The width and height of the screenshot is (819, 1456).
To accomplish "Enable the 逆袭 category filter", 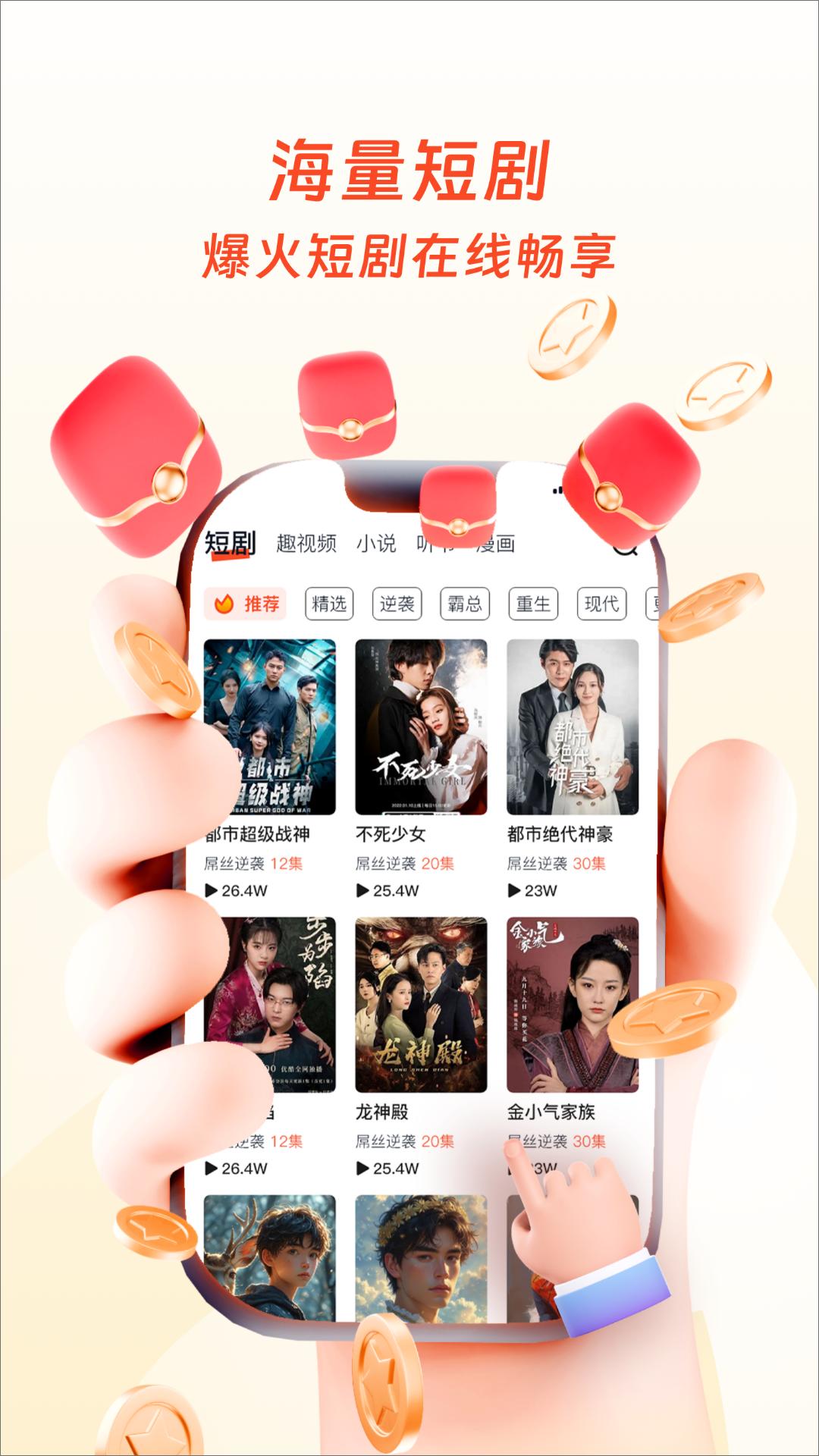I will pyautogui.click(x=397, y=601).
